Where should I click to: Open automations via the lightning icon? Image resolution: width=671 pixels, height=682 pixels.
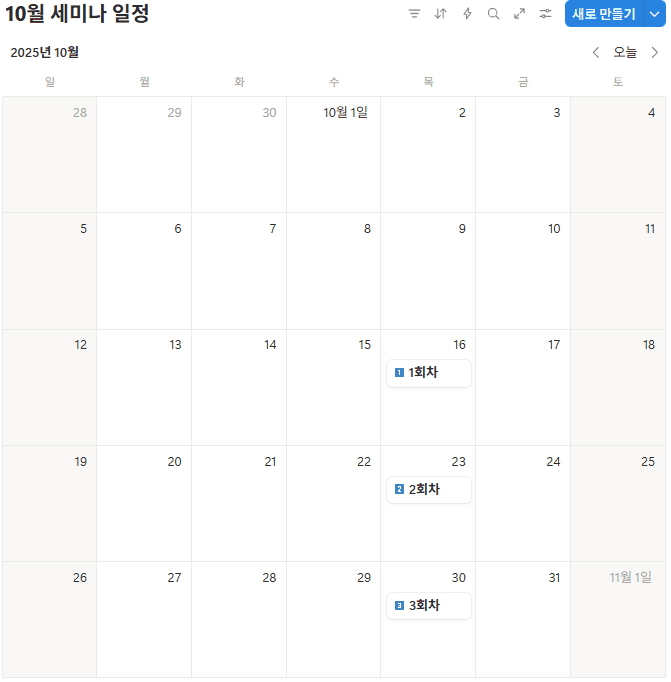click(467, 14)
